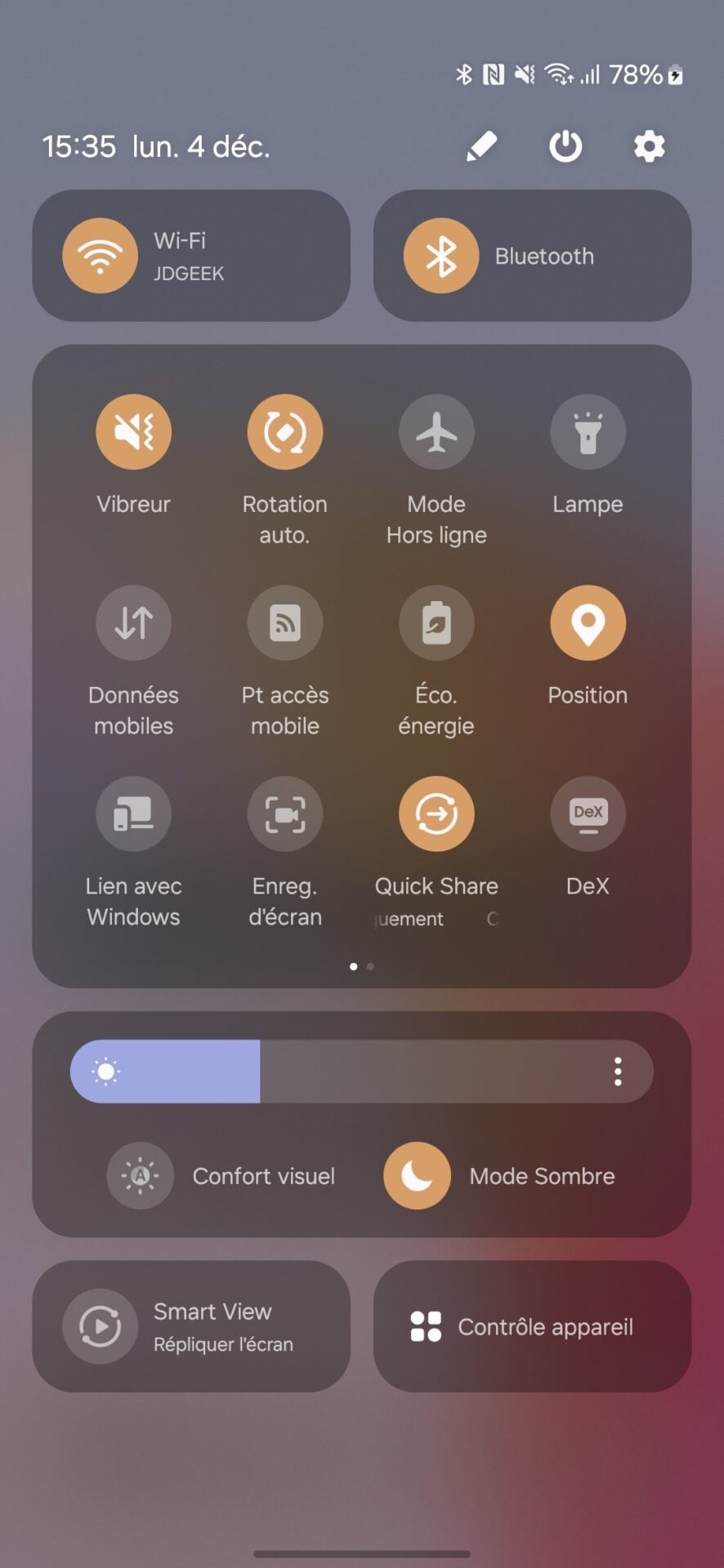Open the settings gear
This screenshot has height=1568, width=724.
649,147
